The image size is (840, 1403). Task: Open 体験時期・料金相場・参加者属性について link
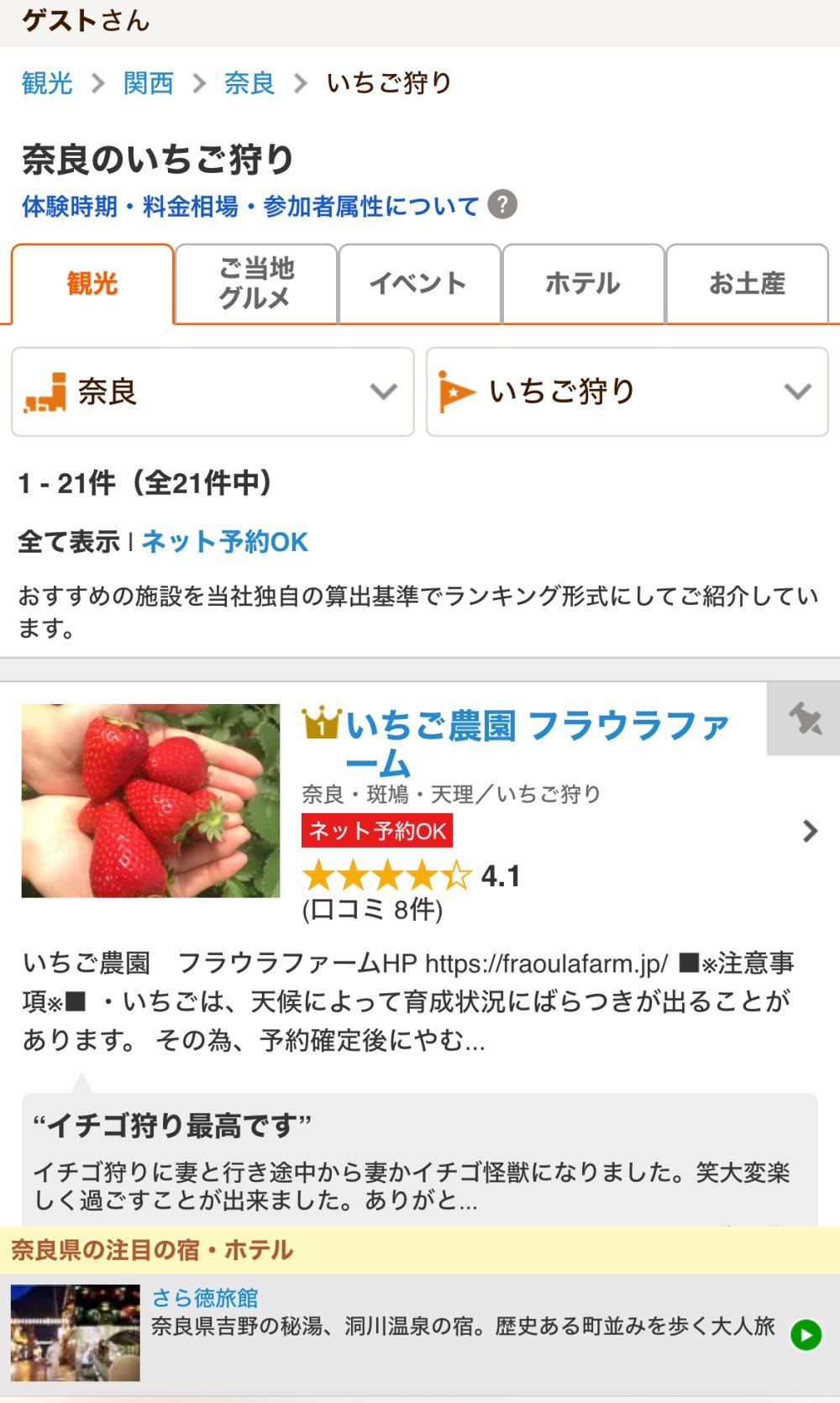coord(250,206)
